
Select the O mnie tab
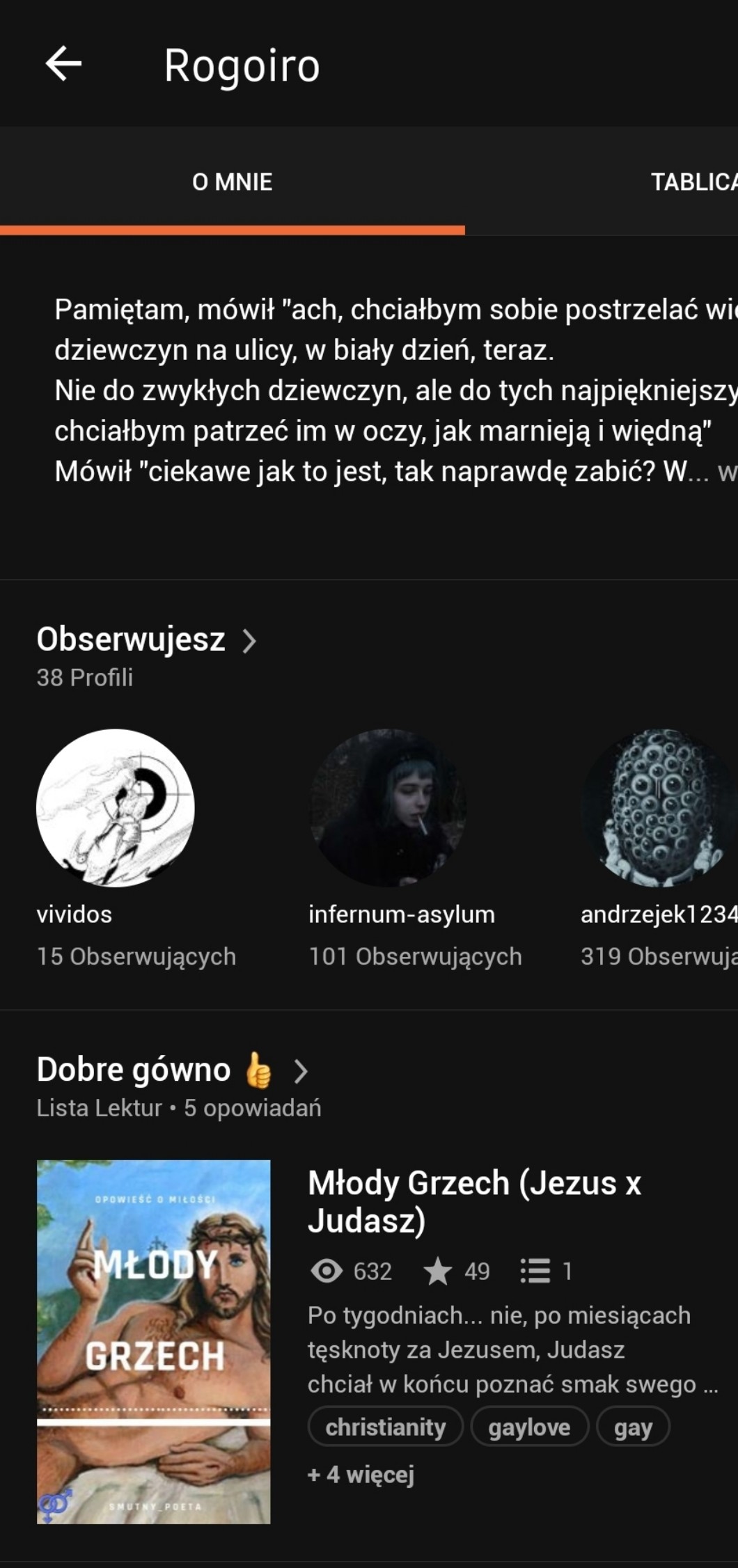(232, 182)
